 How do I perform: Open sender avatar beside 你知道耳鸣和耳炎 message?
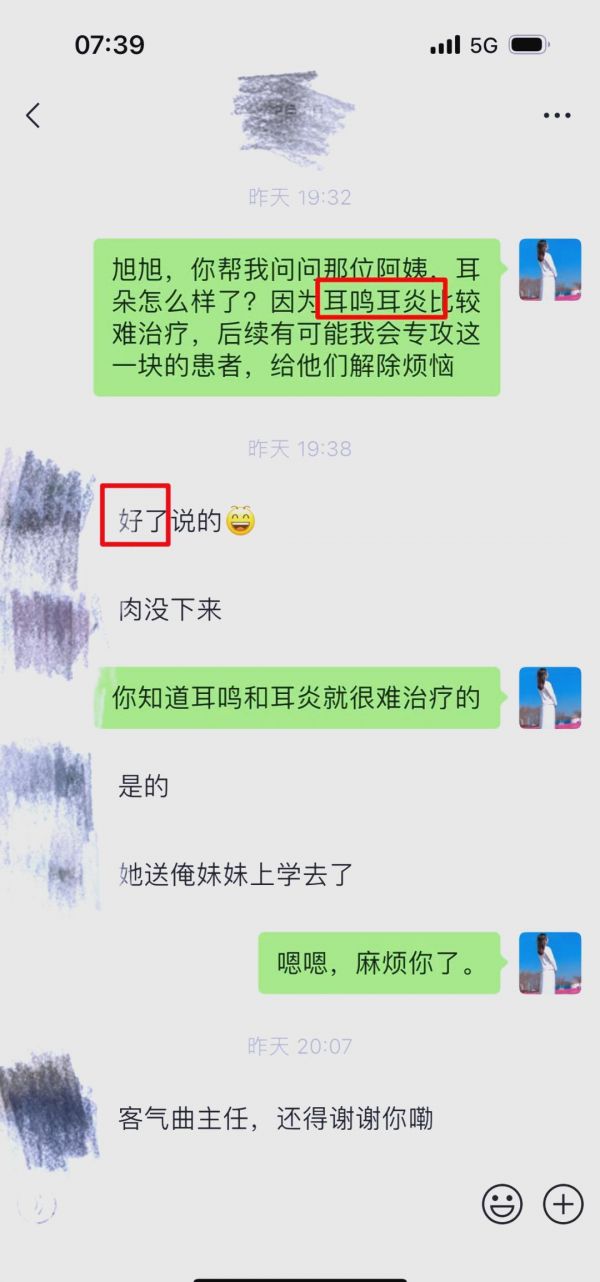550,697
